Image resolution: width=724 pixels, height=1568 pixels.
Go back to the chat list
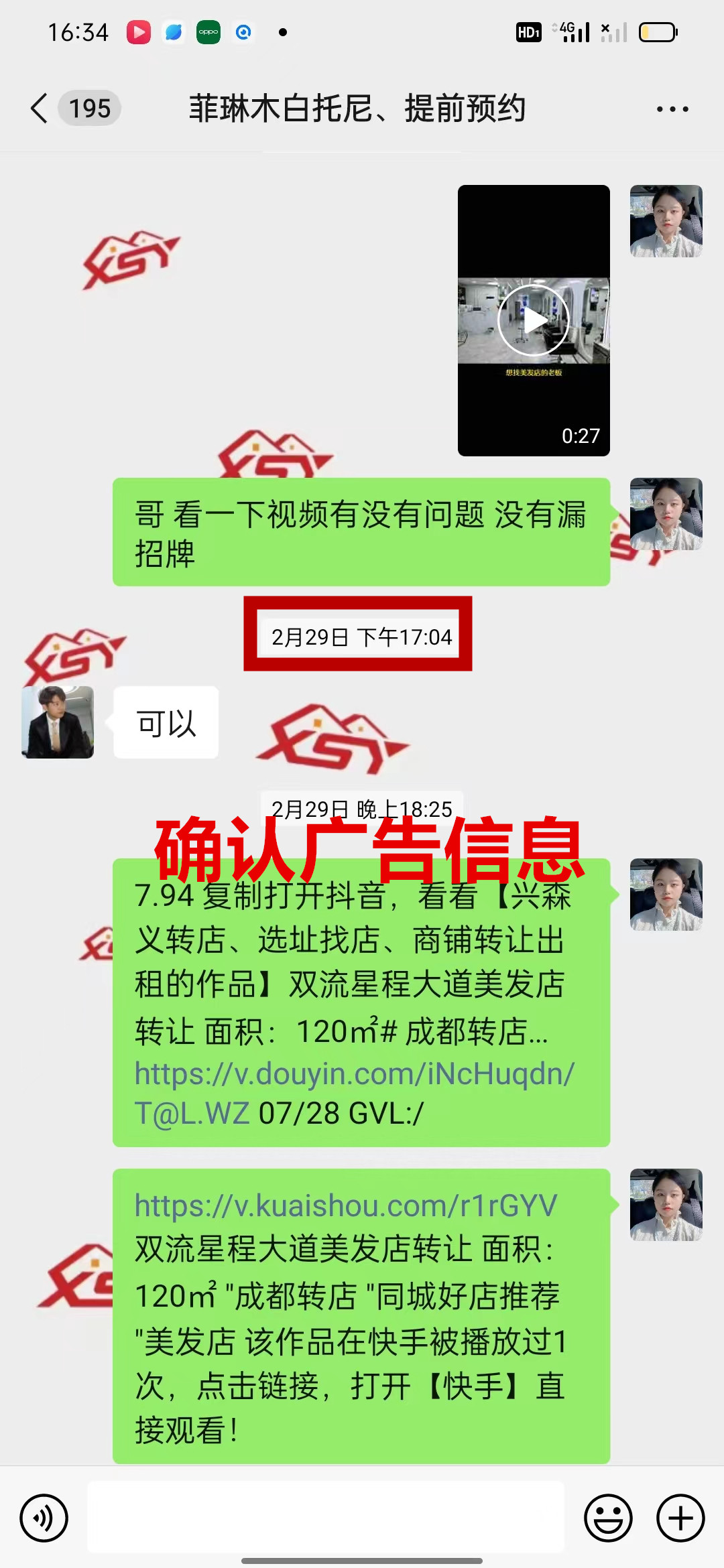(40, 109)
